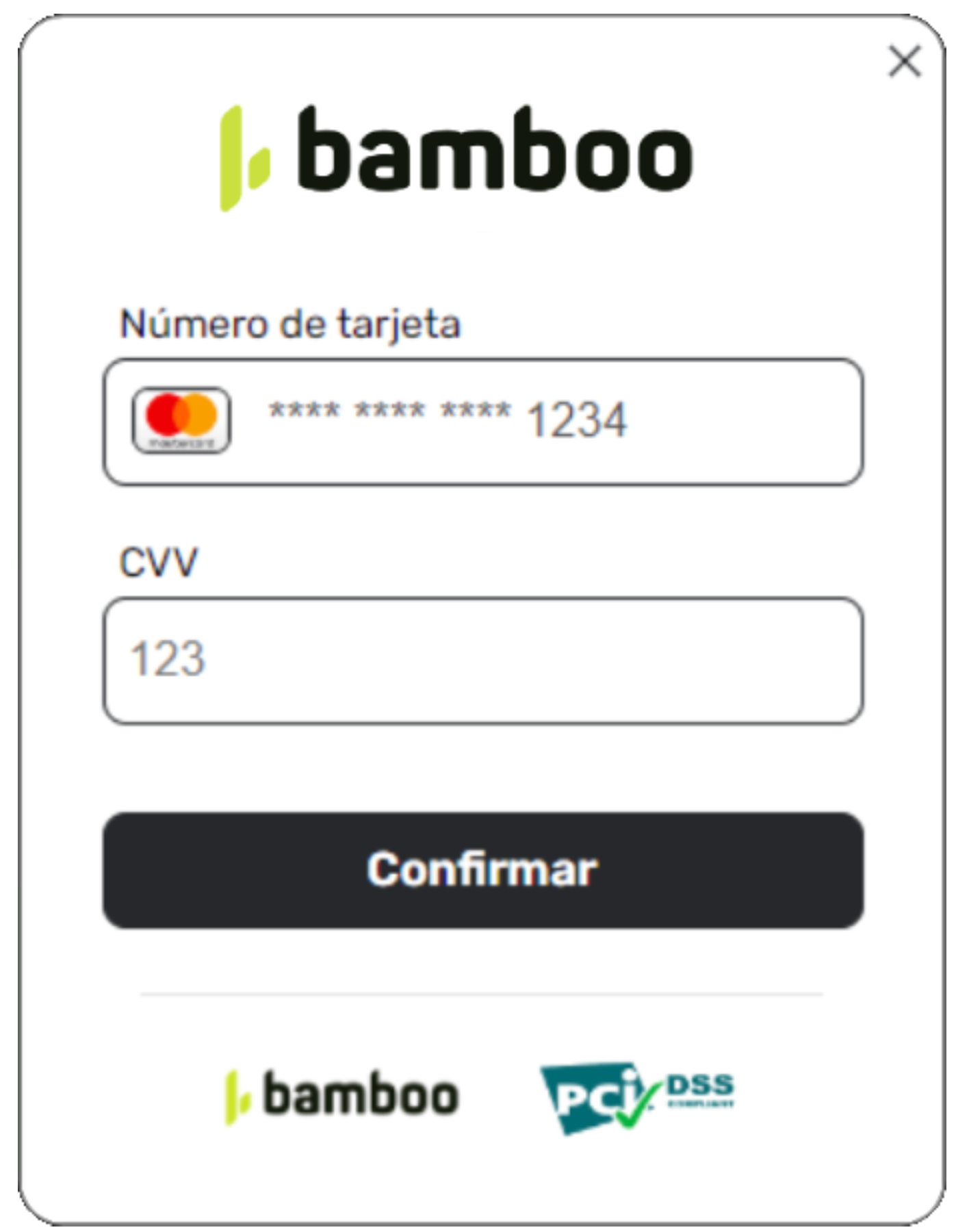Focus the CVV input field
Image resolution: width=956 pixels, height=1232 pixels.
(x=482, y=660)
